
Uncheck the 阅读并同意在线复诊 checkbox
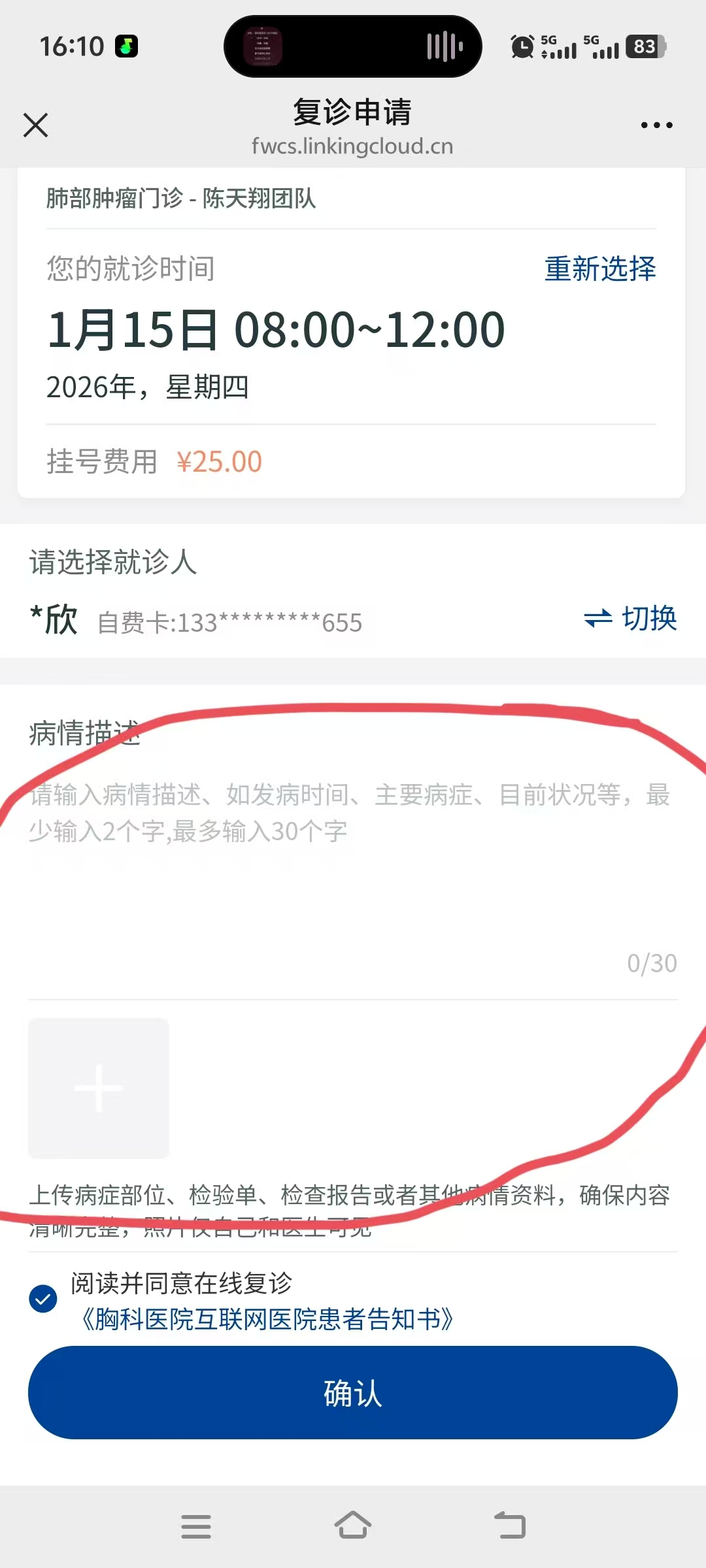coord(43,1299)
